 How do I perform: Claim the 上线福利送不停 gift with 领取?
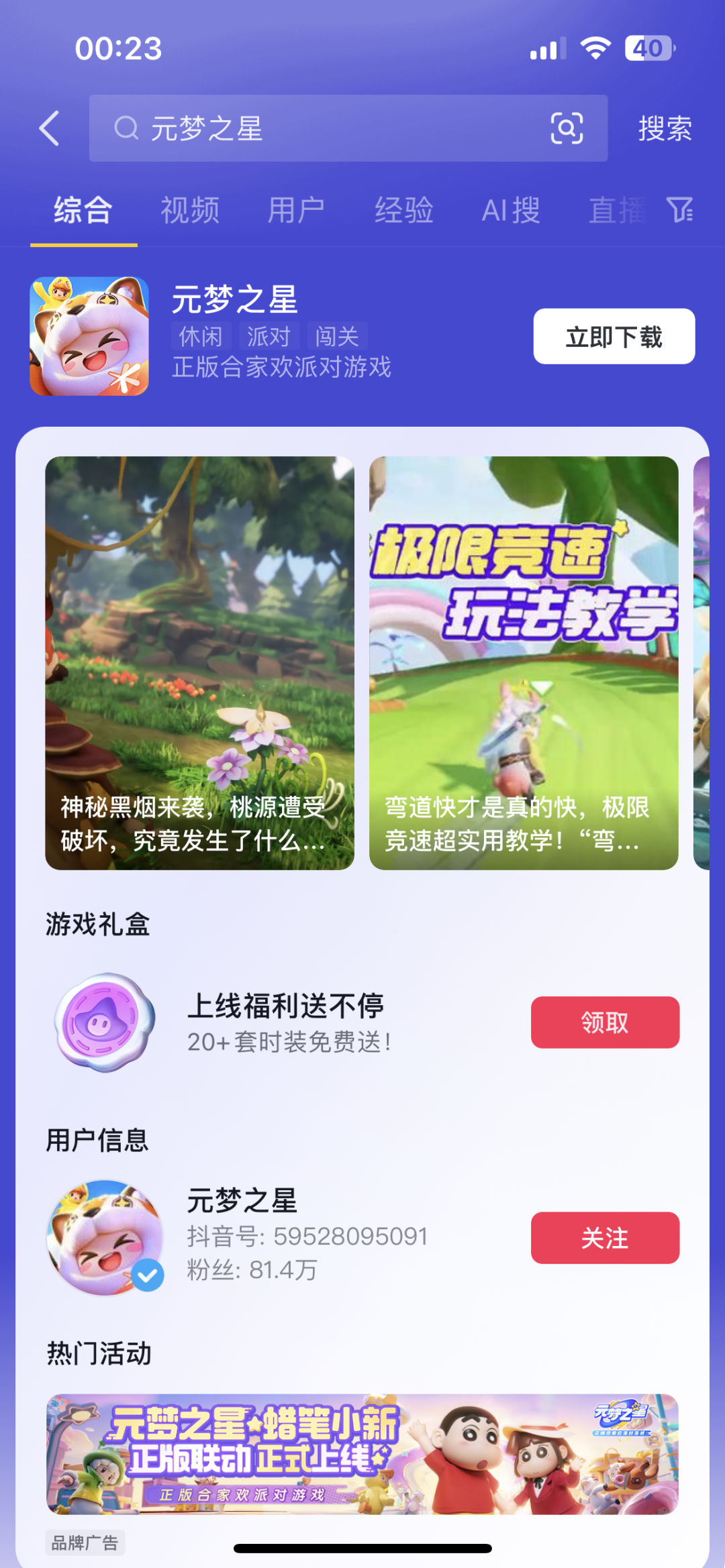click(x=605, y=1022)
